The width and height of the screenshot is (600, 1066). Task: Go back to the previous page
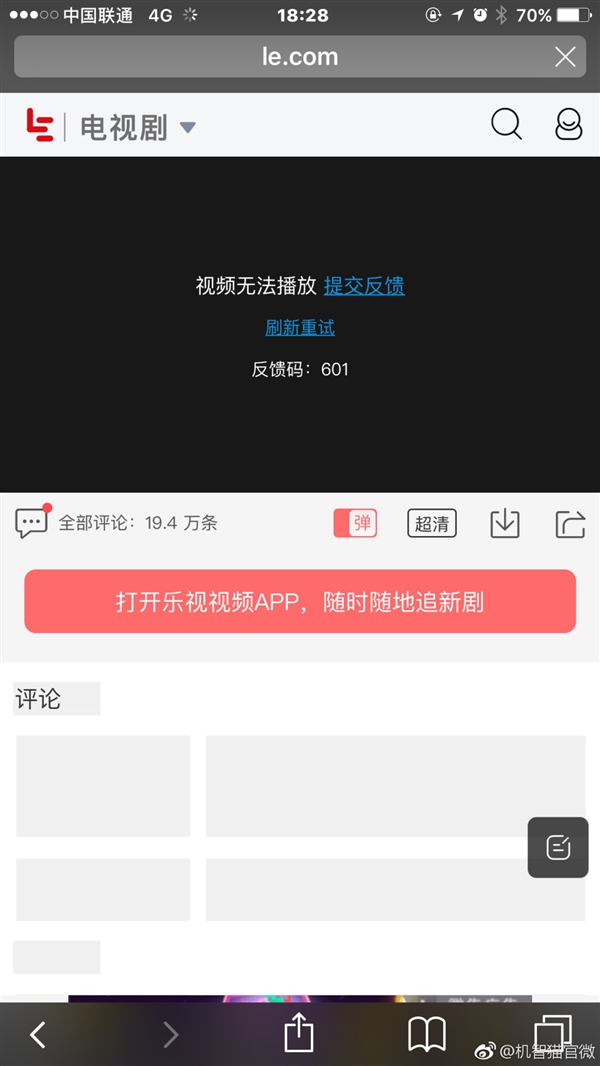point(38,1034)
